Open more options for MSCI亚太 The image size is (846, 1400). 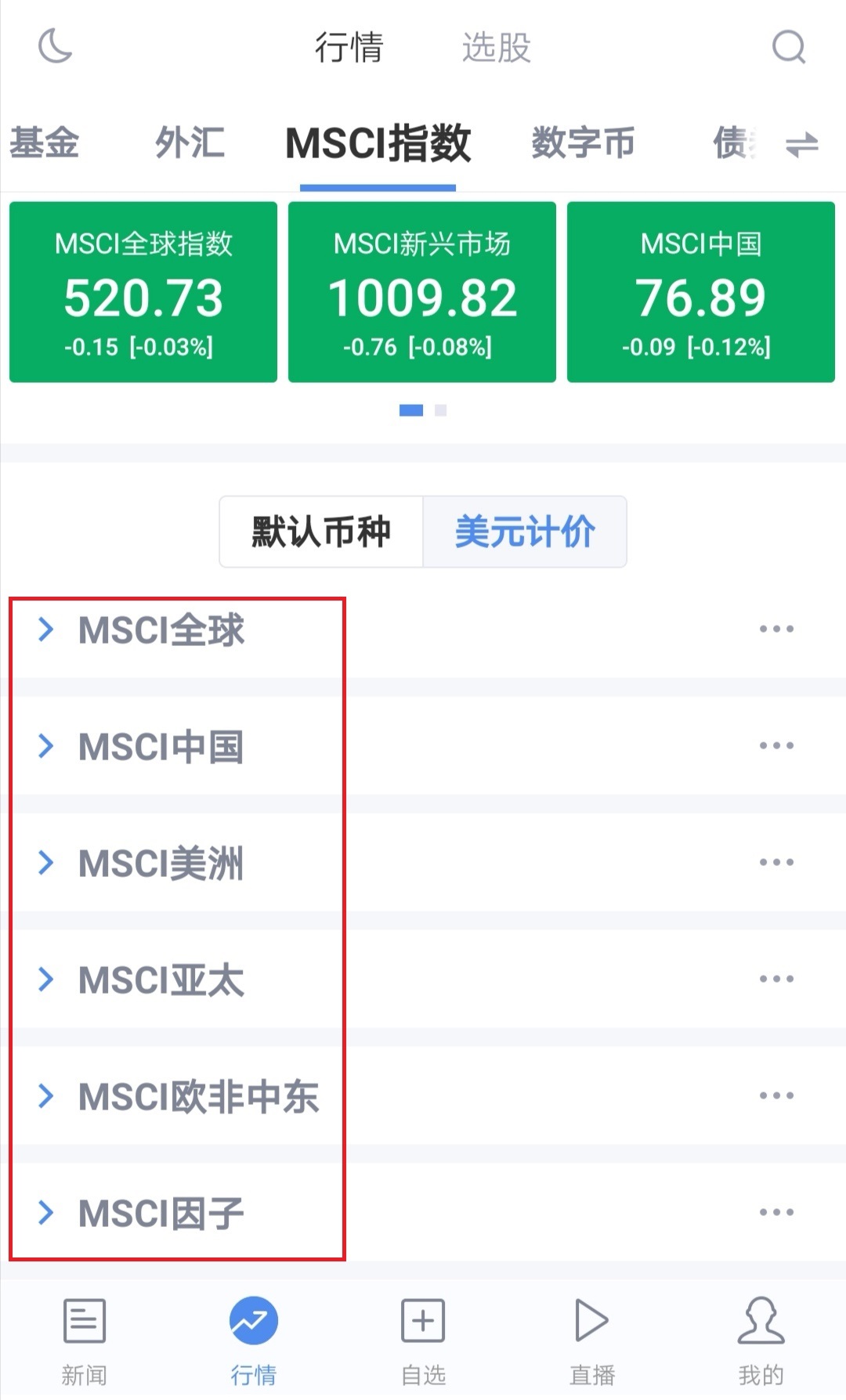pos(776,979)
